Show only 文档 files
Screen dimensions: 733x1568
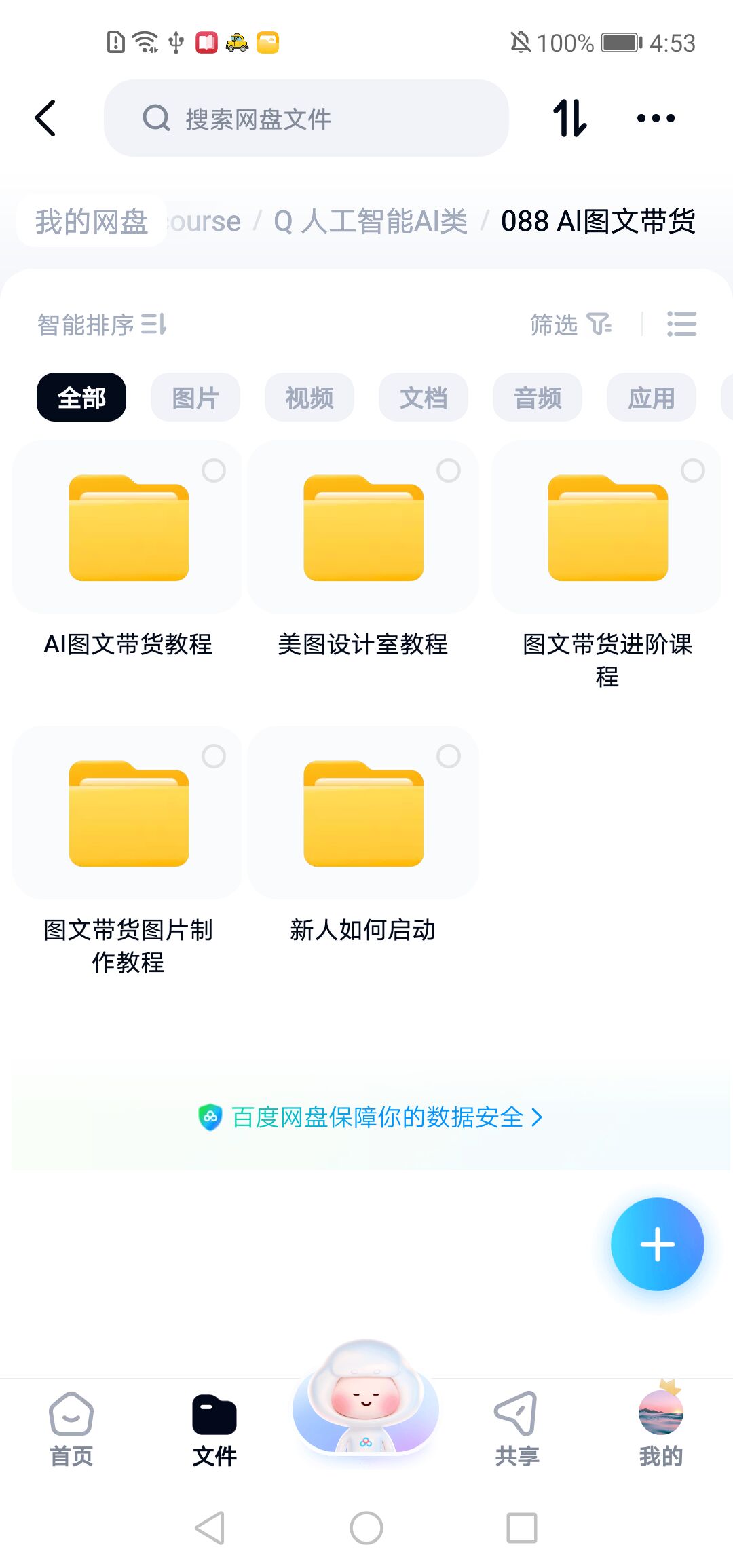pyautogui.click(x=424, y=398)
